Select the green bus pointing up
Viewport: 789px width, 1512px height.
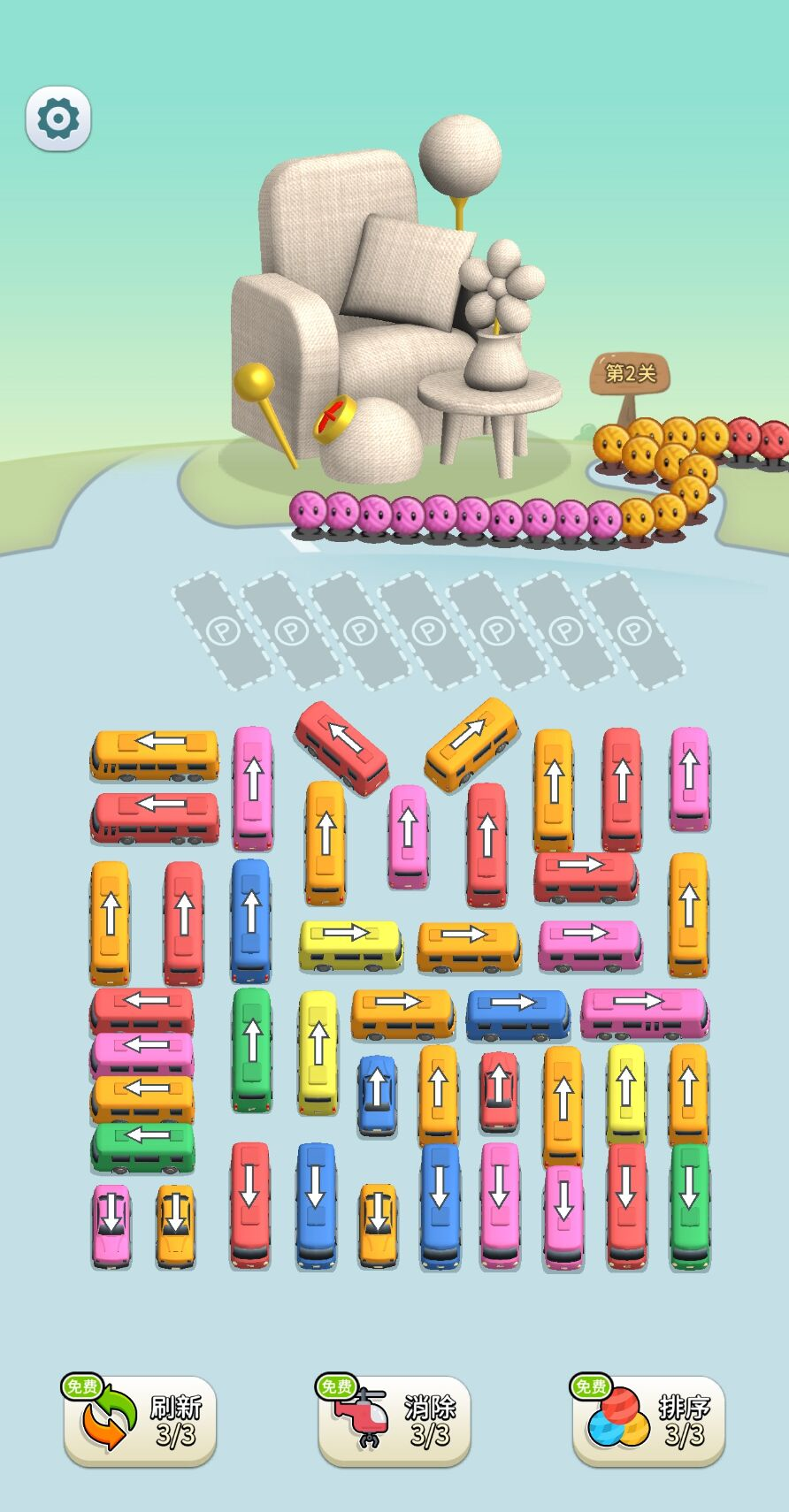pos(252,1049)
